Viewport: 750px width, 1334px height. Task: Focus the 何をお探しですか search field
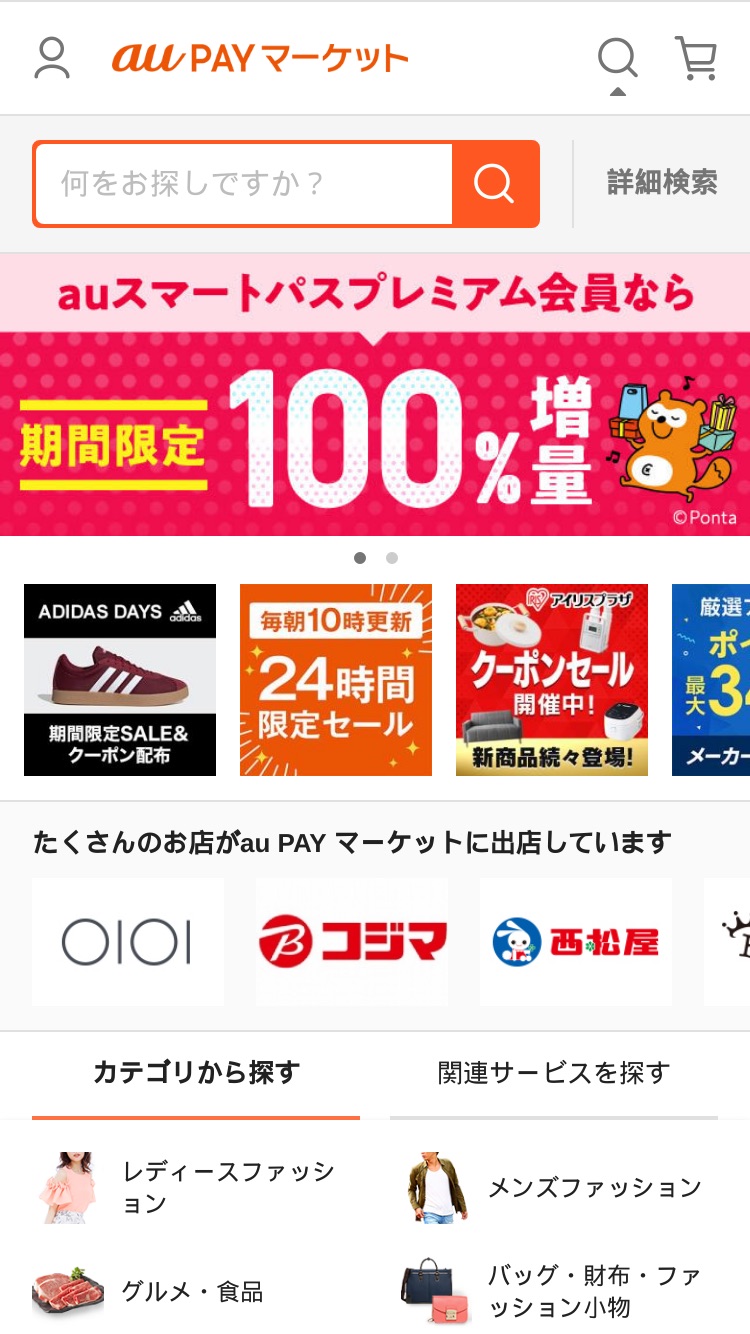click(244, 184)
